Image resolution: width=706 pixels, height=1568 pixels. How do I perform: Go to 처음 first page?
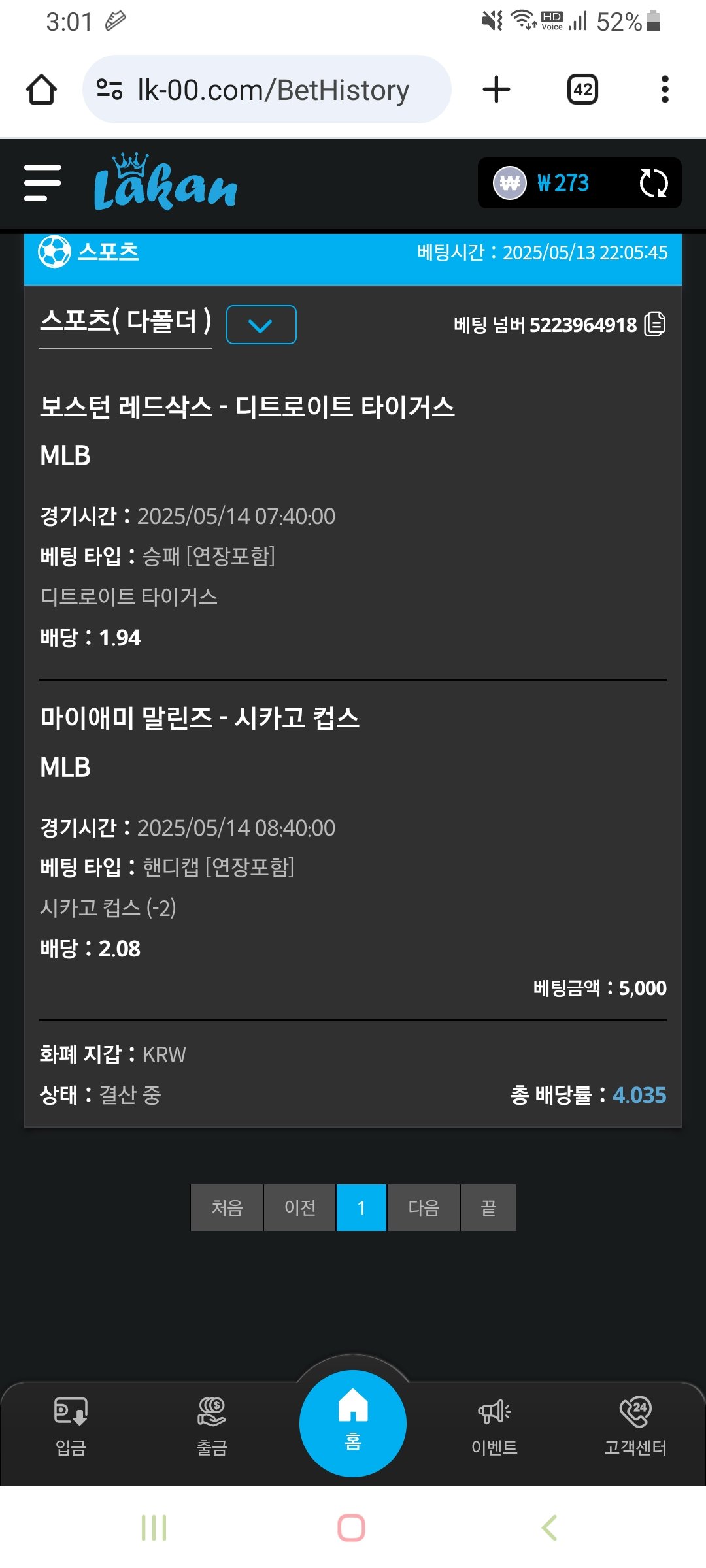227,1207
